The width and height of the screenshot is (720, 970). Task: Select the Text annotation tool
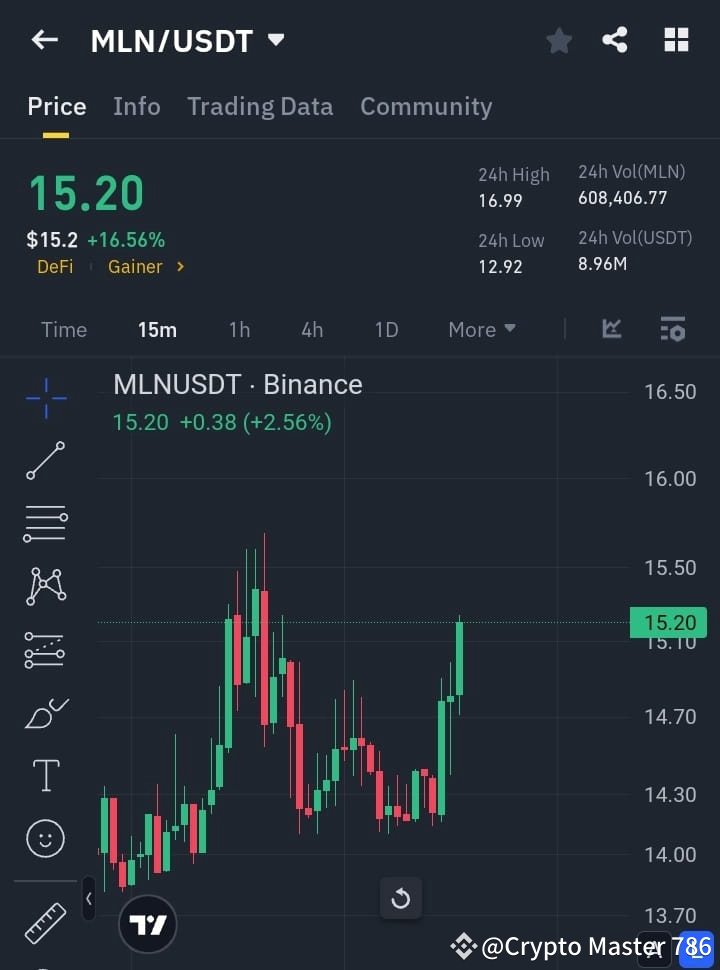coord(45,775)
